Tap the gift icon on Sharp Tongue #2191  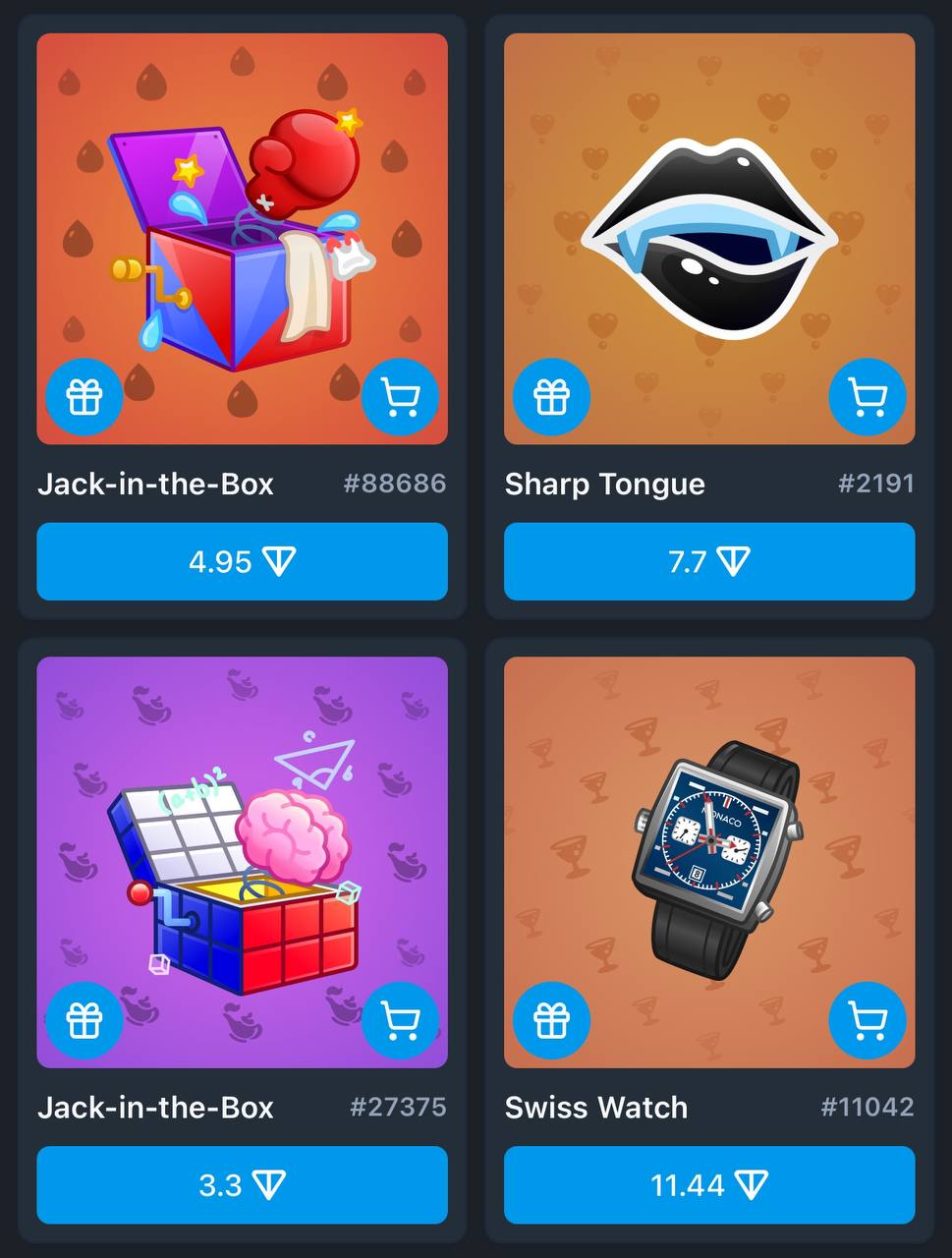point(551,397)
